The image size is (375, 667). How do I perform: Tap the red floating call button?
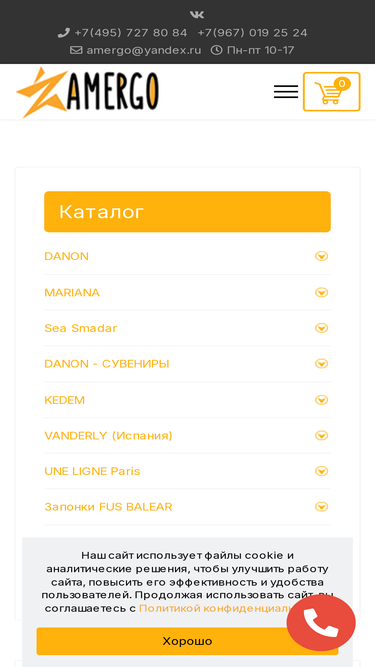click(x=321, y=623)
